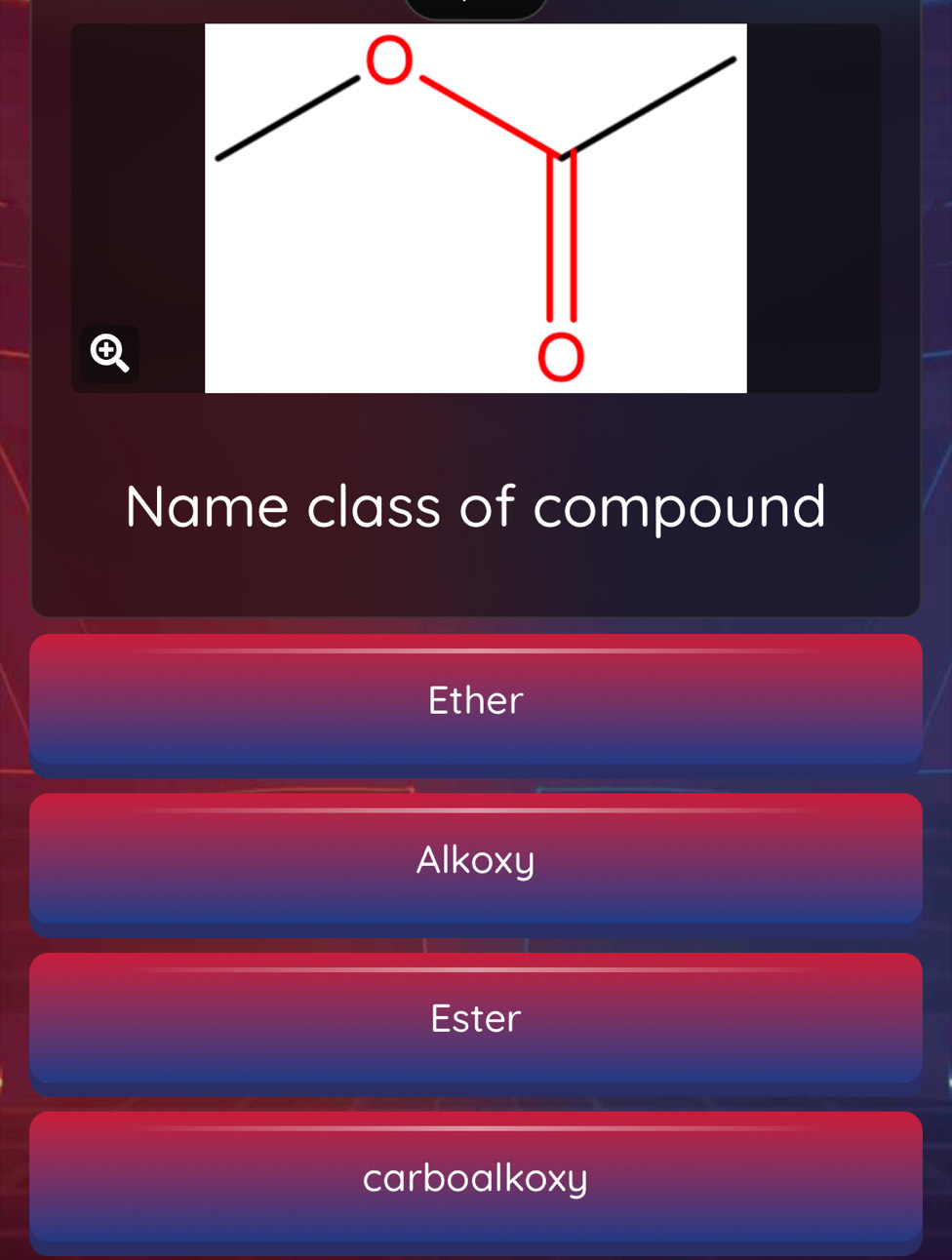Pick the Ester answer option
Image resolution: width=952 pixels, height=1260 pixels.
(x=476, y=1017)
